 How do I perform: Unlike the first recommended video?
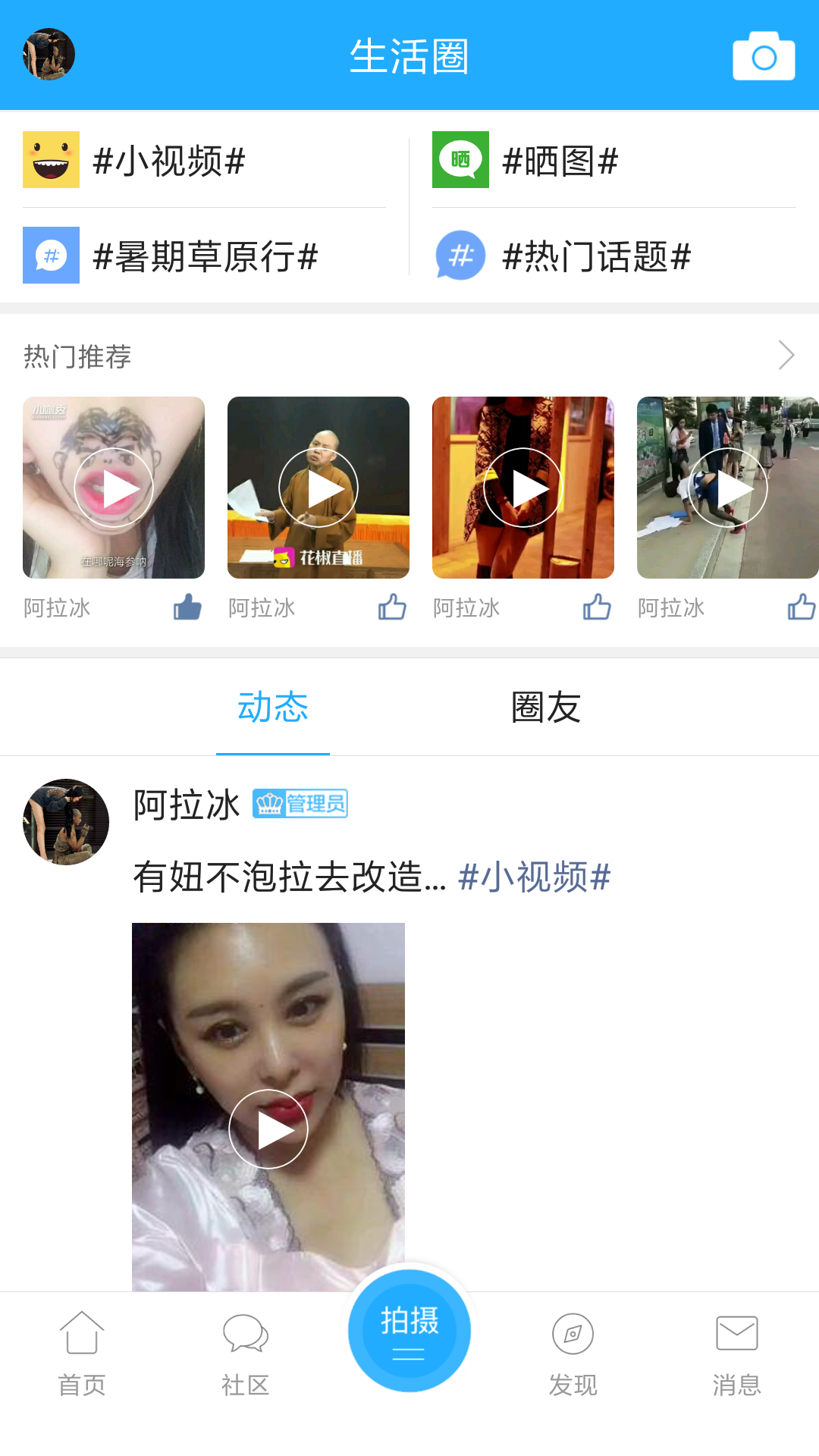pos(187,607)
